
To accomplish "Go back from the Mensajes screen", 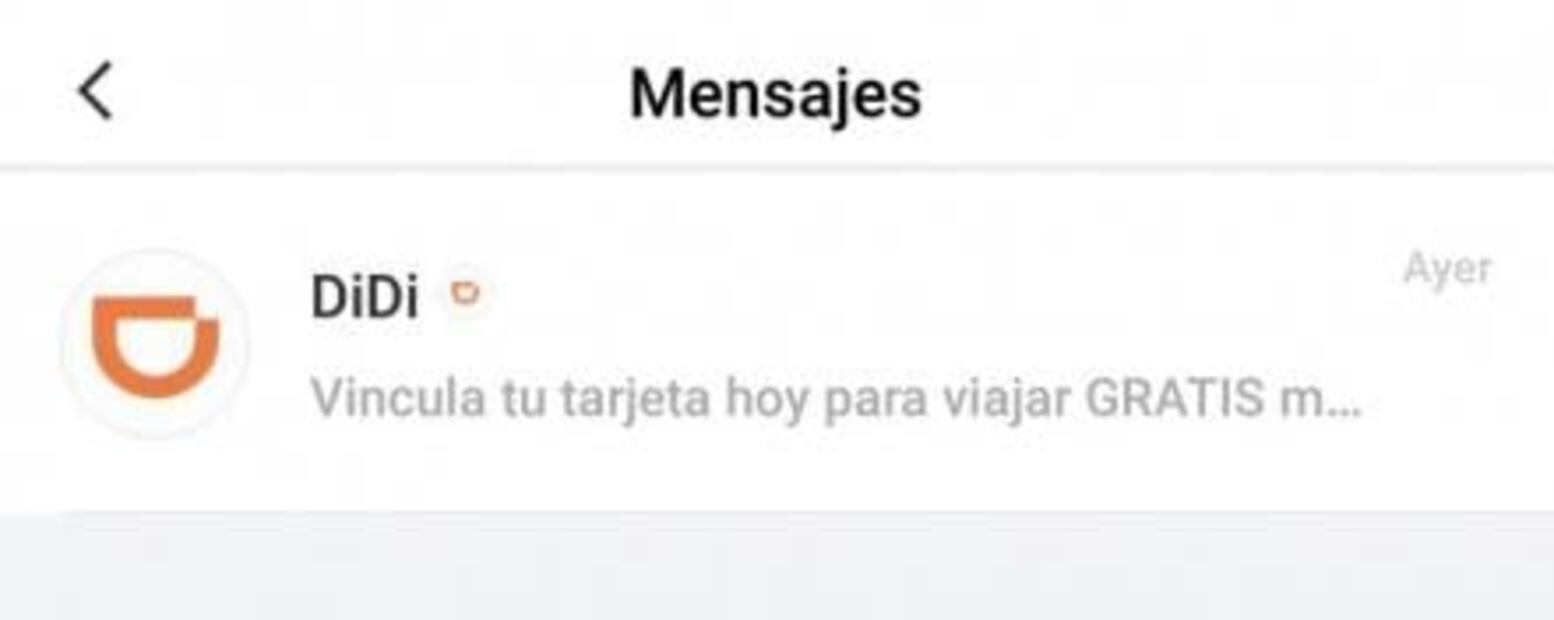I will pyautogui.click(x=96, y=91).
